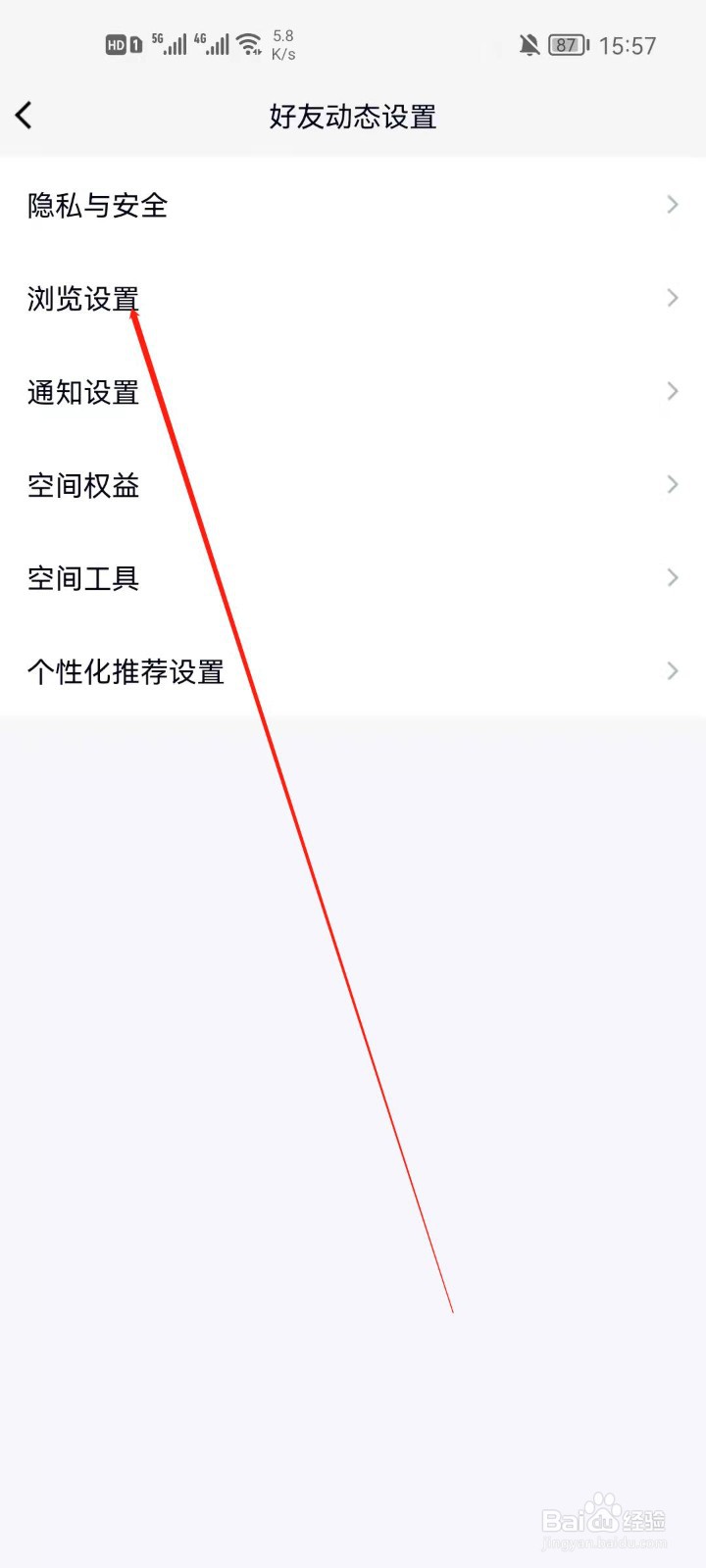Tap the 好友动态设置 page title
The width and height of the screenshot is (706, 1568).
pos(352,118)
